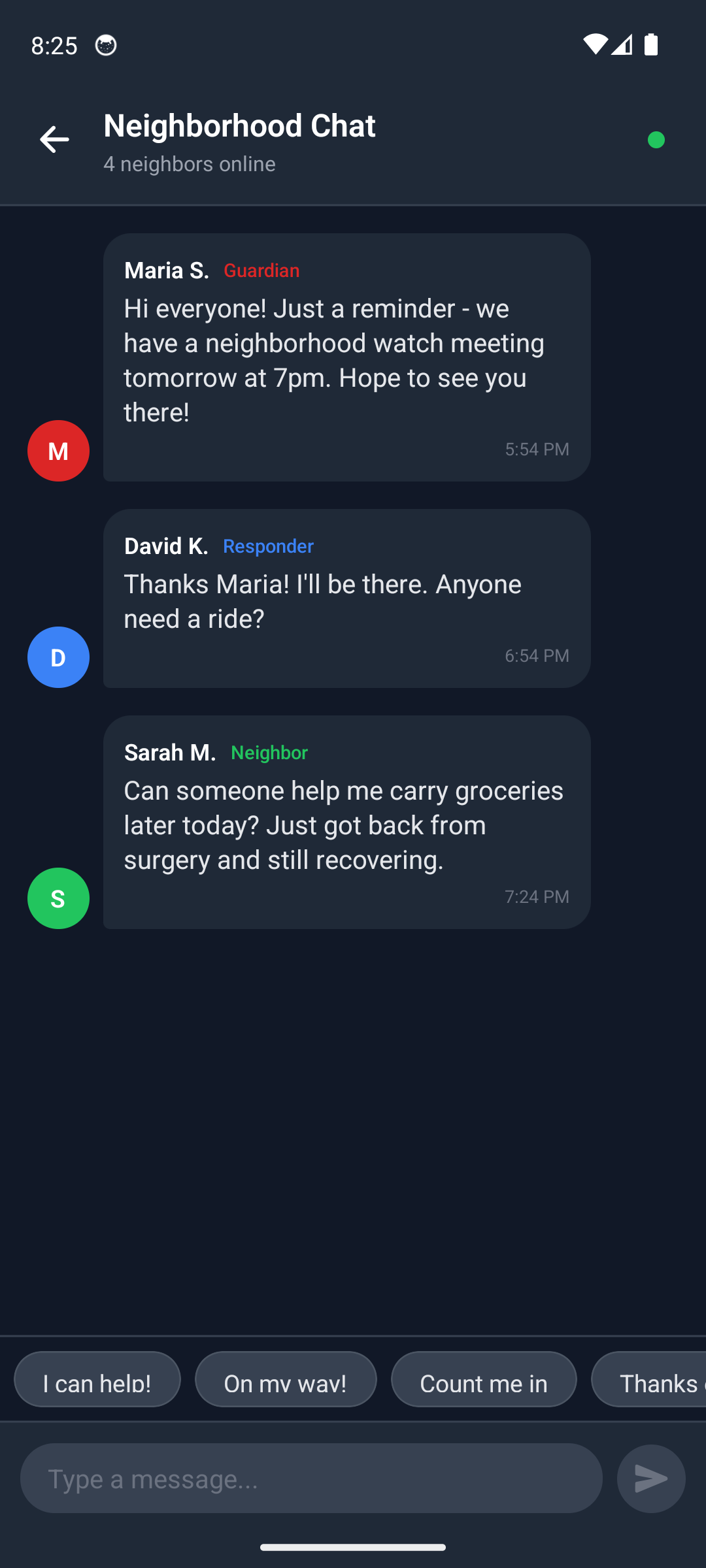Tap the notification icon next to the clock
Image resolution: width=706 pixels, height=1568 pixels.
(x=105, y=45)
